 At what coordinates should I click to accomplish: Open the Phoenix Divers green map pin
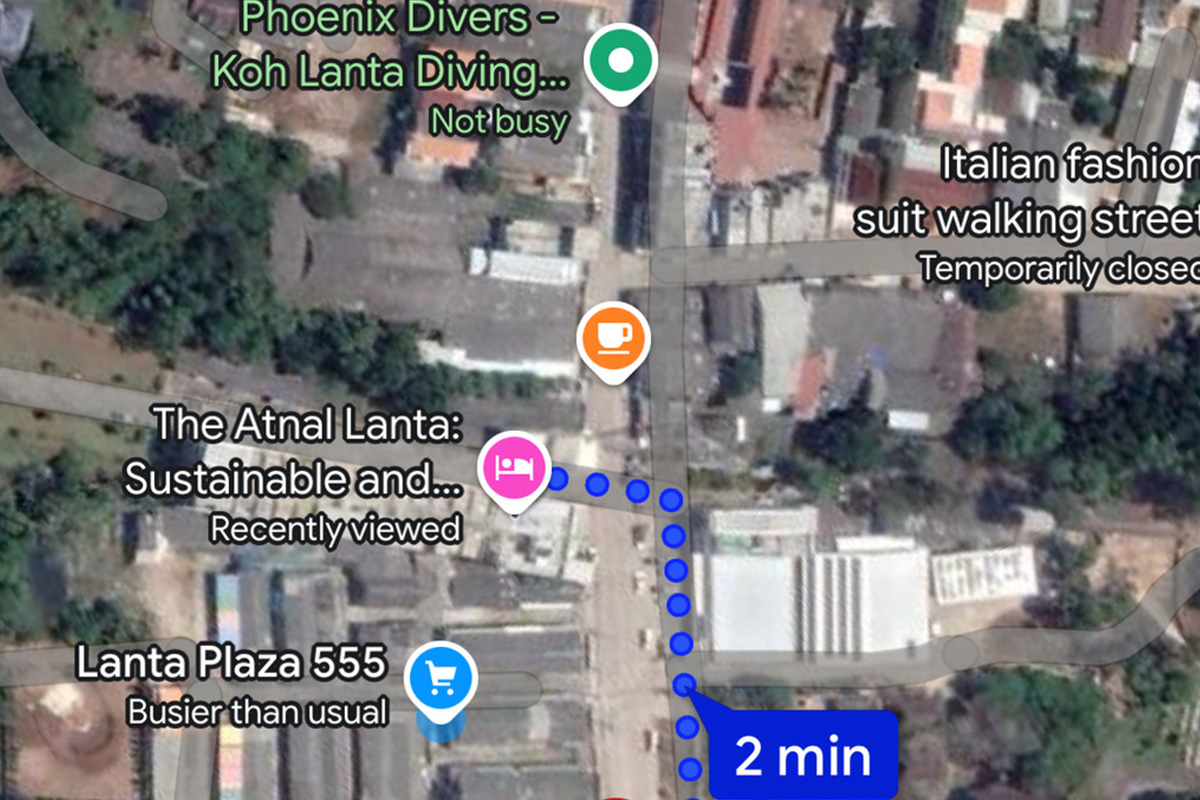(x=620, y=61)
